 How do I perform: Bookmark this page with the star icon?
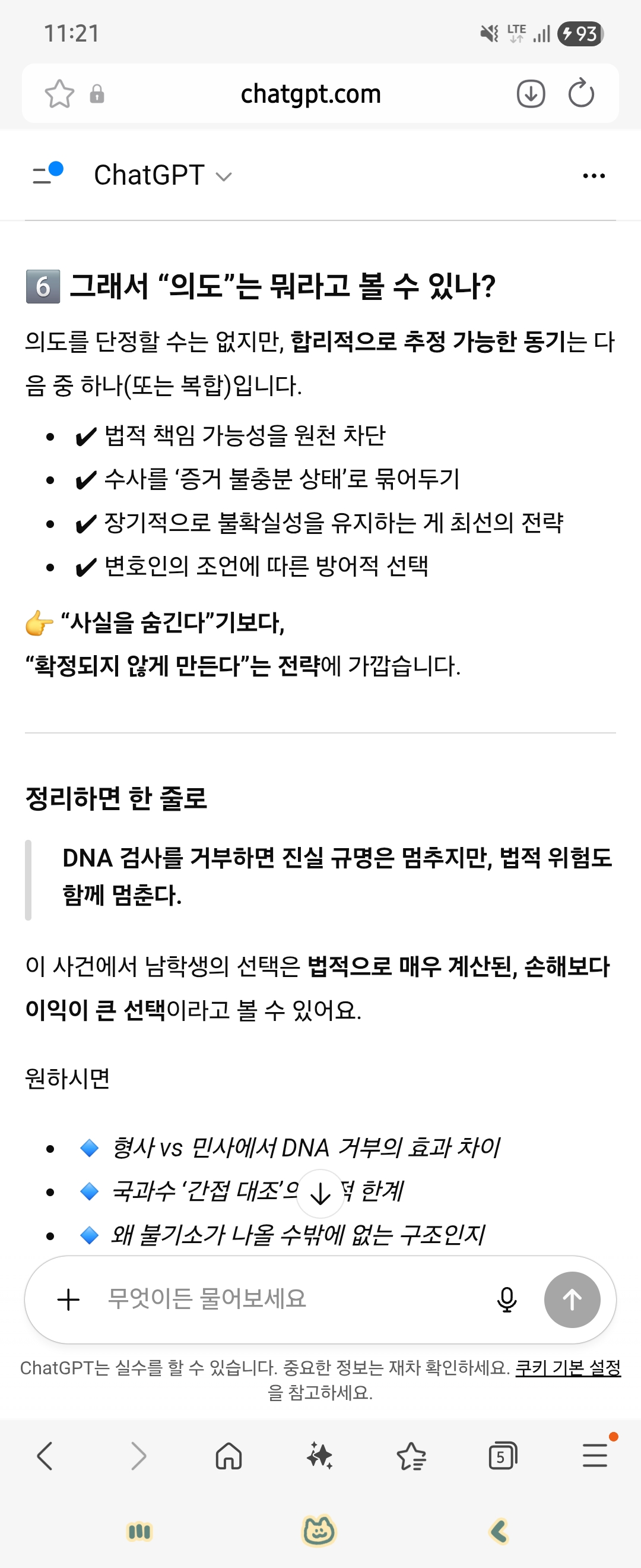coord(59,94)
